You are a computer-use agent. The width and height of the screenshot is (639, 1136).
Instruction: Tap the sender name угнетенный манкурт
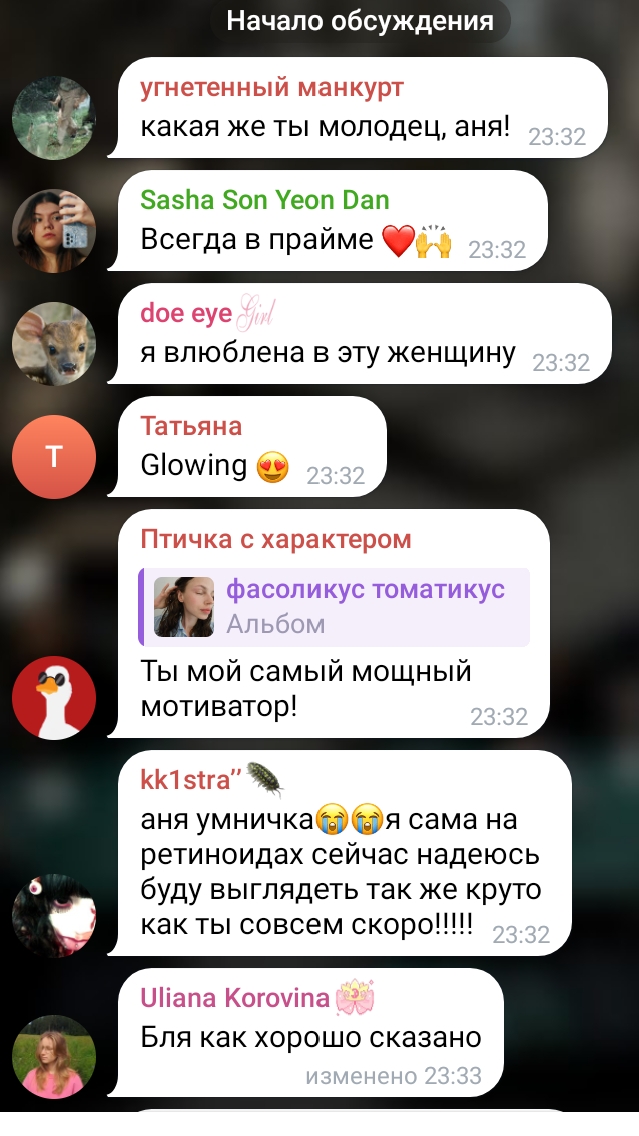272,88
